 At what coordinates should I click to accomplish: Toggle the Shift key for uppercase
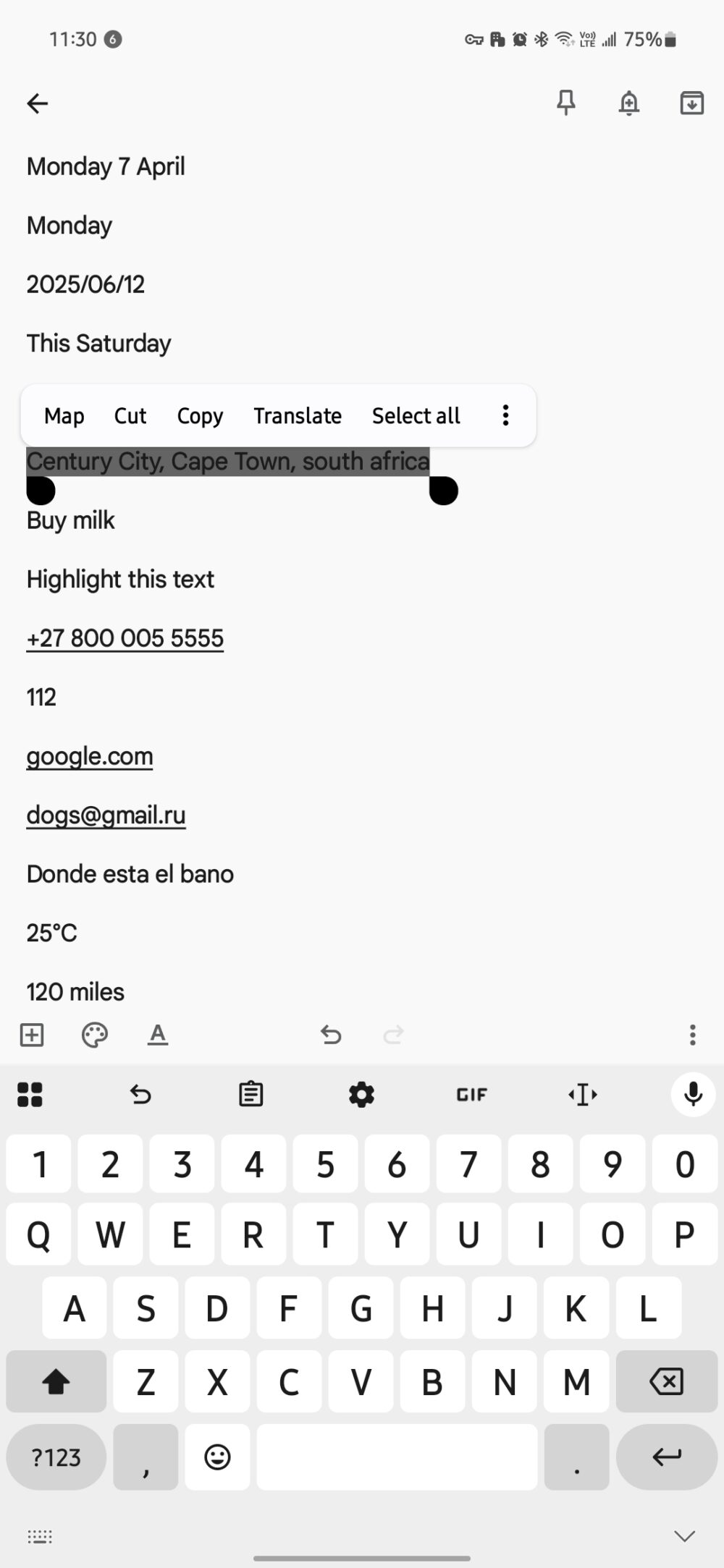click(x=56, y=1381)
